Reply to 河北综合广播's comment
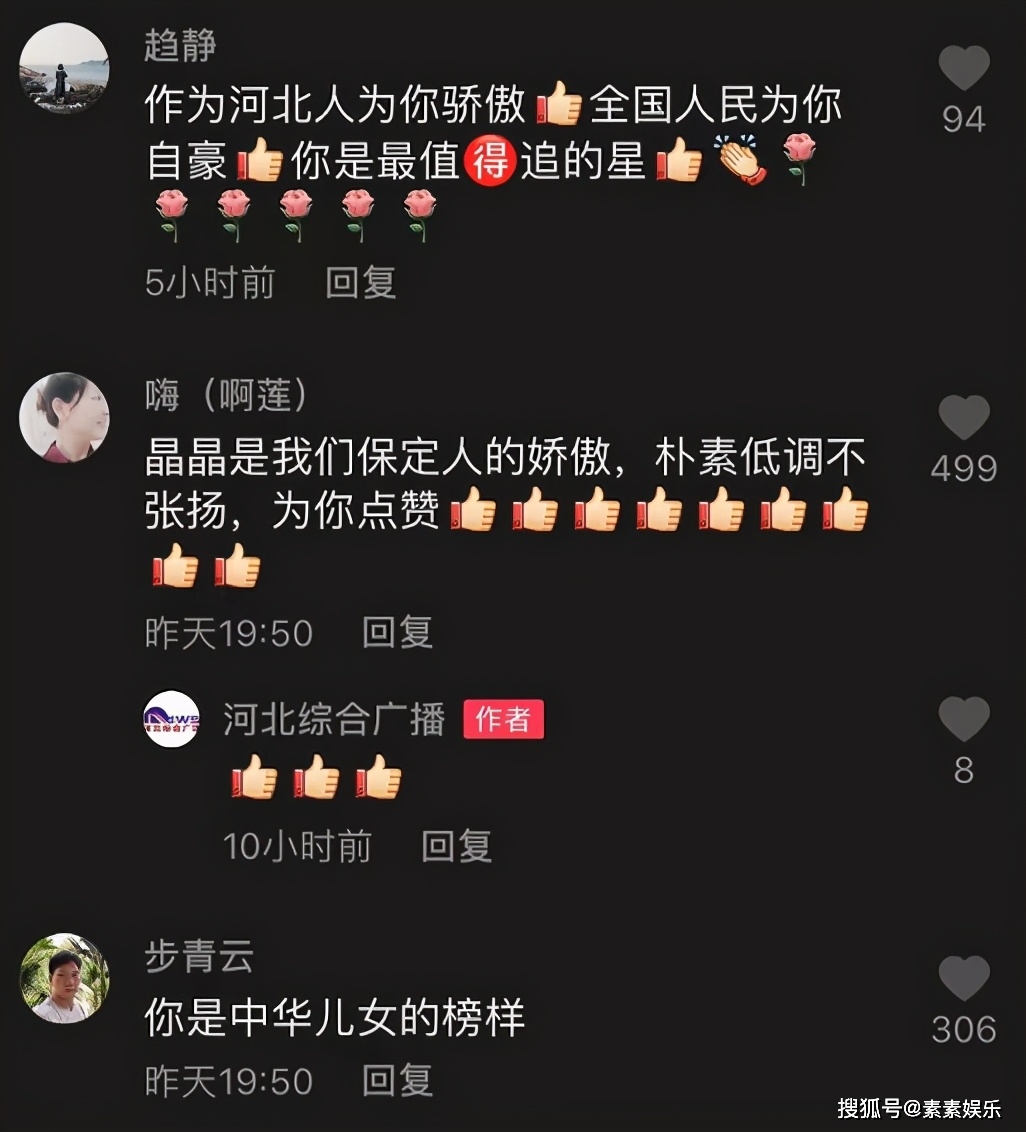Screen dimensions: 1026x1132 click(457, 847)
